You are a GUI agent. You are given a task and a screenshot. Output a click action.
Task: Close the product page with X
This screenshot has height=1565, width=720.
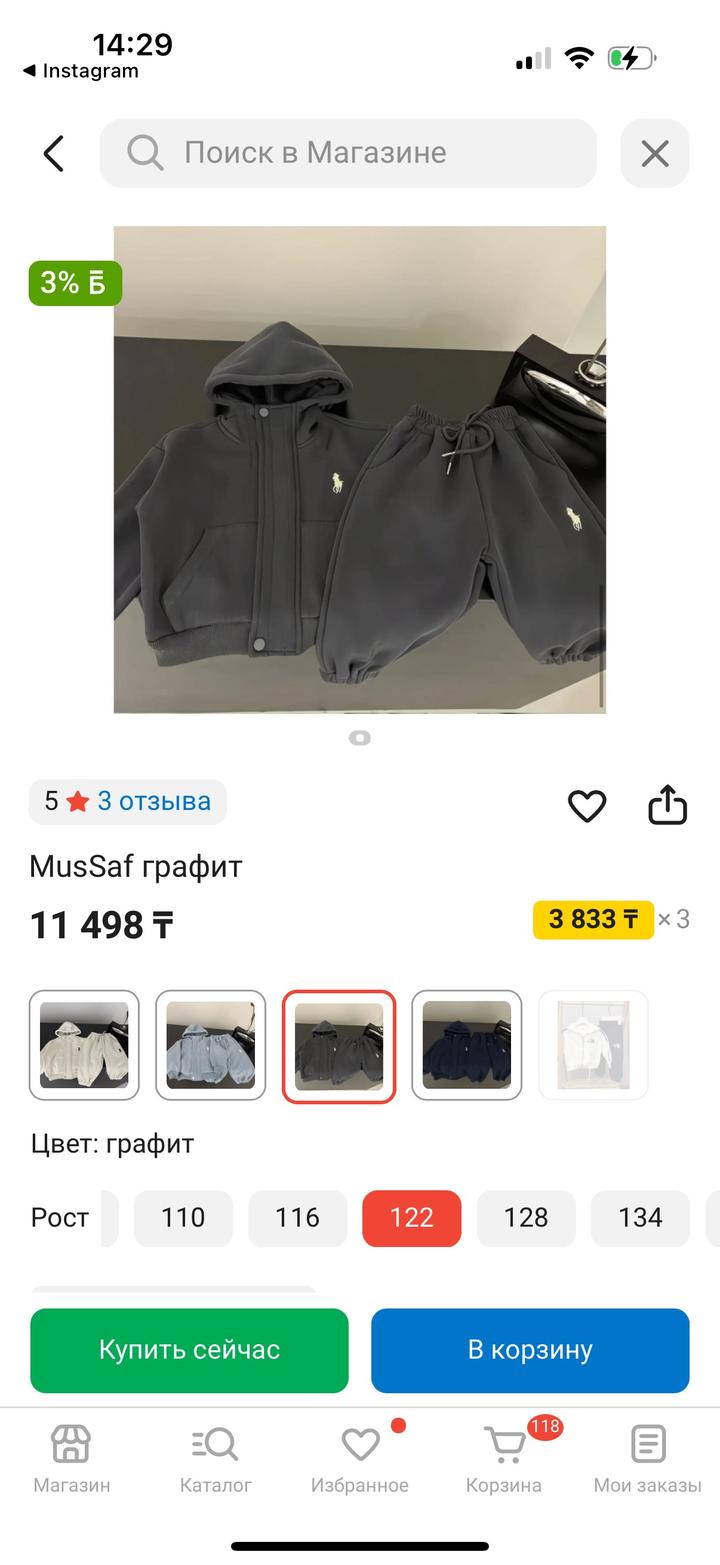point(655,153)
